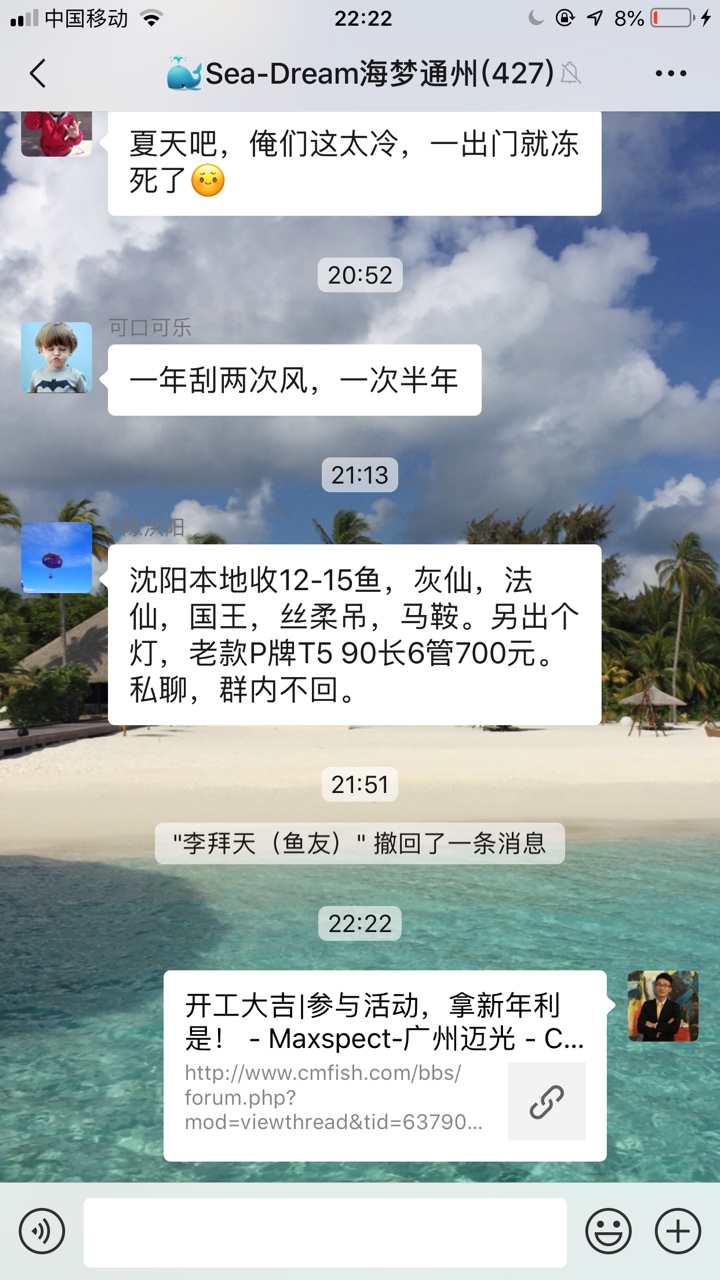Open the red-clothed avatar beside the 夏天吧 message
Image resolution: width=720 pixels, height=1280 pixels.
56,132
